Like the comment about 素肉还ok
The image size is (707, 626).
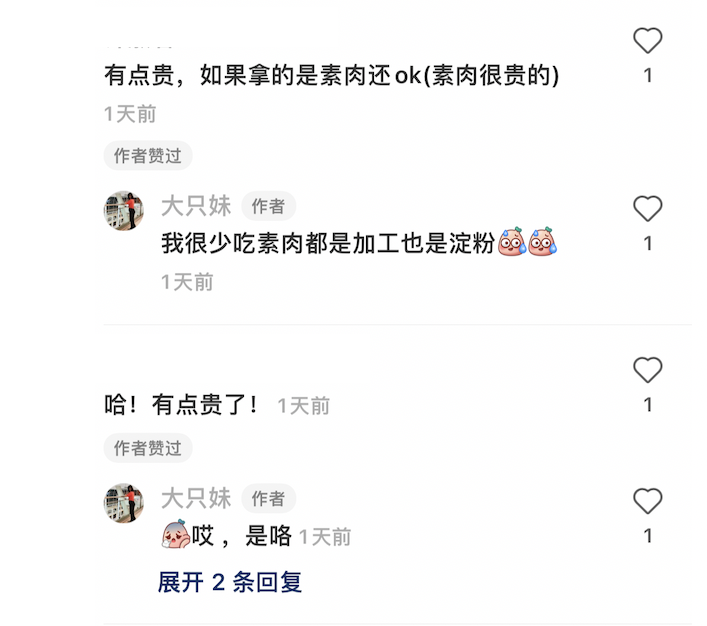click(648, 41)
